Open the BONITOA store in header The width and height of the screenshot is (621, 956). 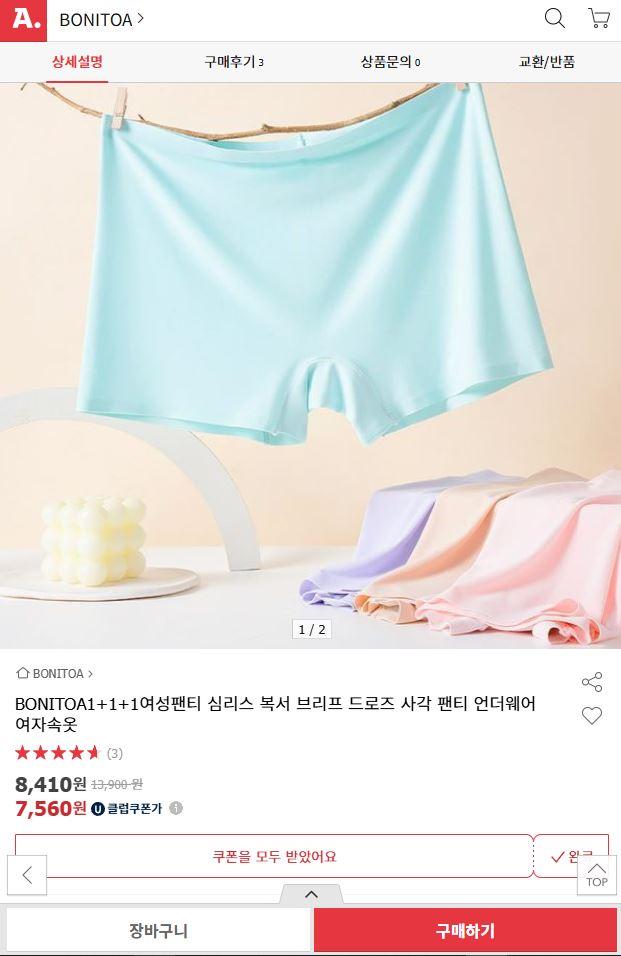[101, 19]
